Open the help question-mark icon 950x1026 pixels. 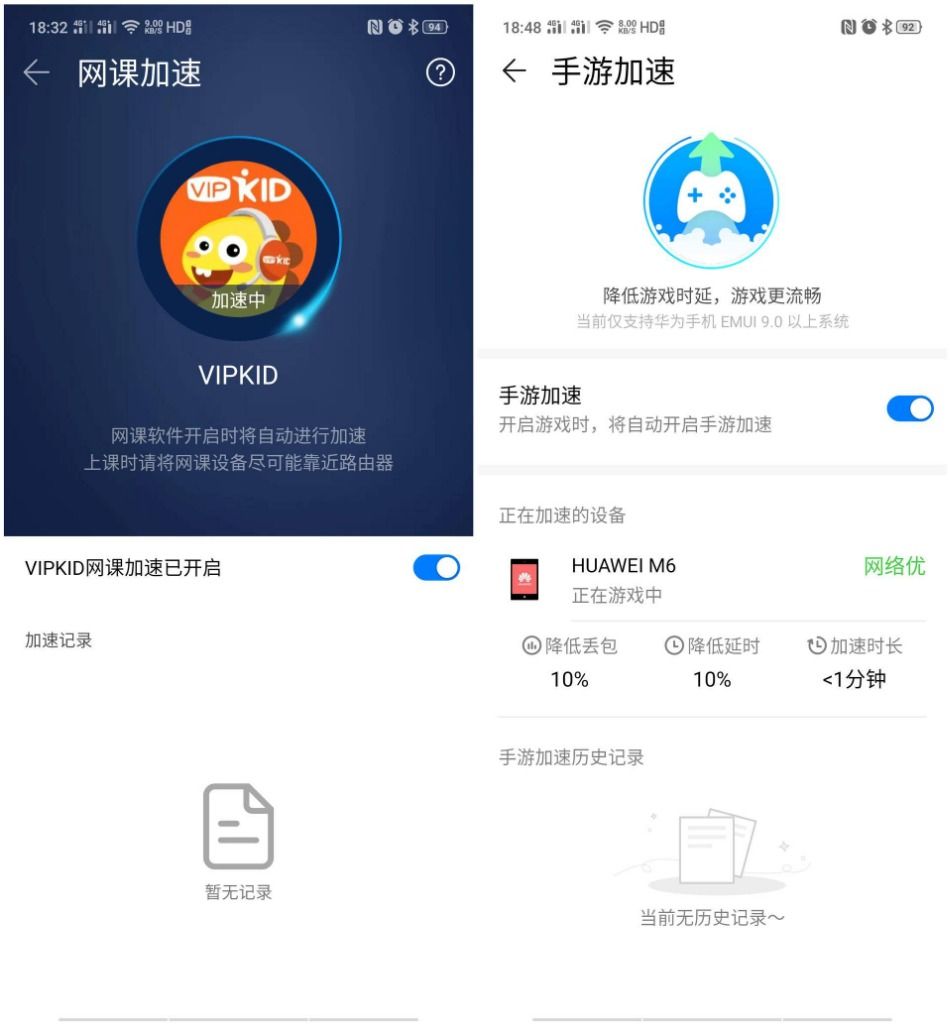pyautogui.click(x=440, y=73)
